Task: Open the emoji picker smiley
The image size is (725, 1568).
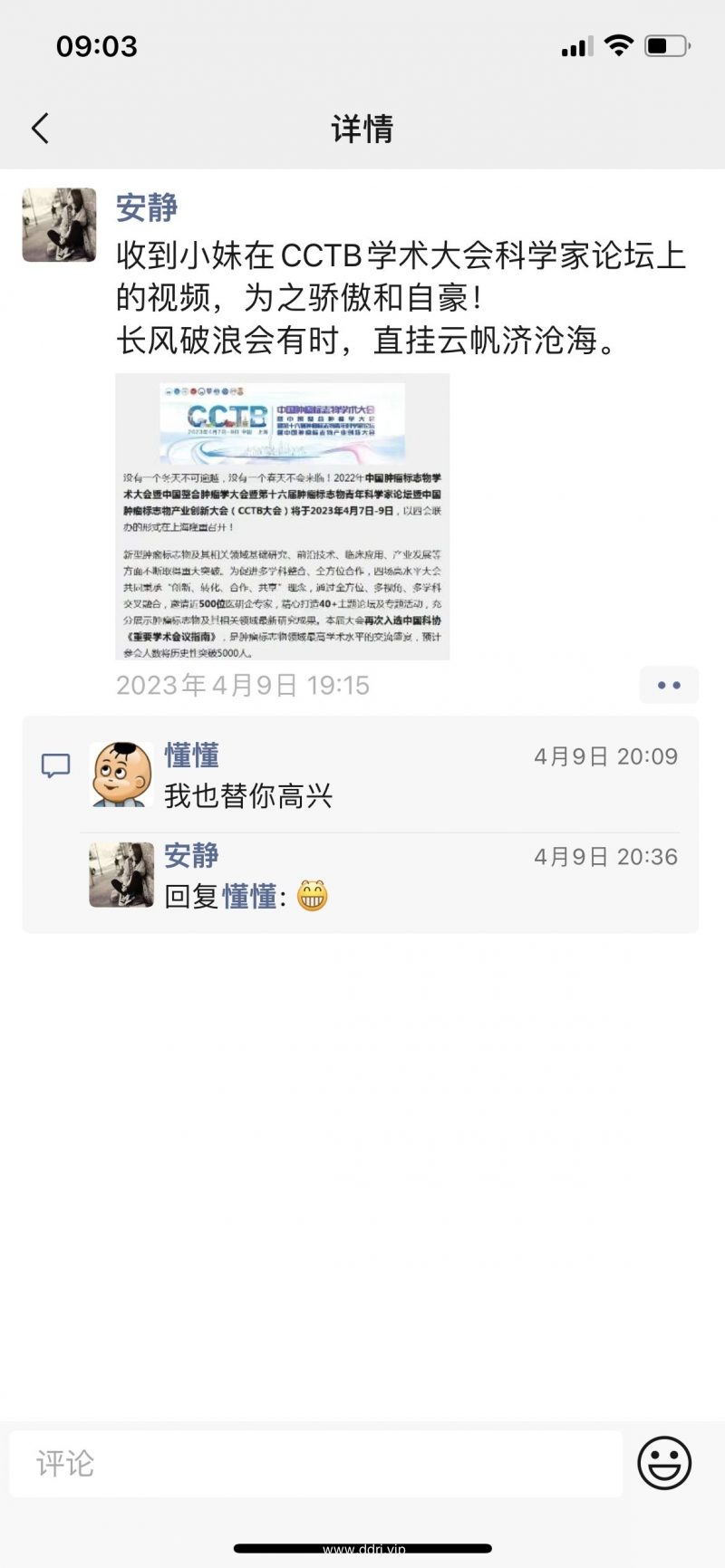Action: tap(664, 1463)
